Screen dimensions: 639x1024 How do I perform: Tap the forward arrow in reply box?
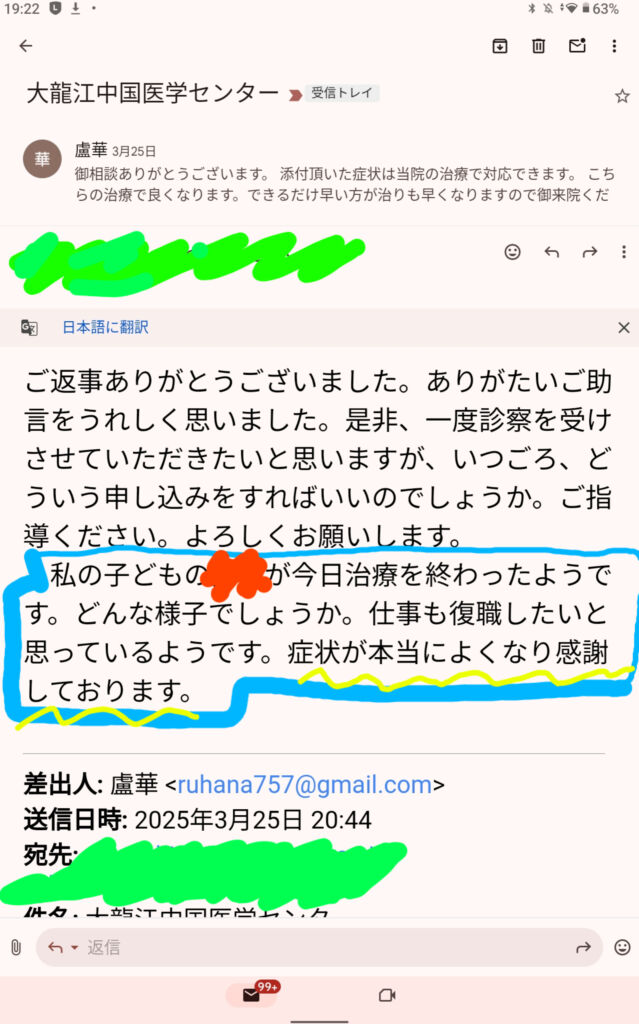tap(583, 947)
